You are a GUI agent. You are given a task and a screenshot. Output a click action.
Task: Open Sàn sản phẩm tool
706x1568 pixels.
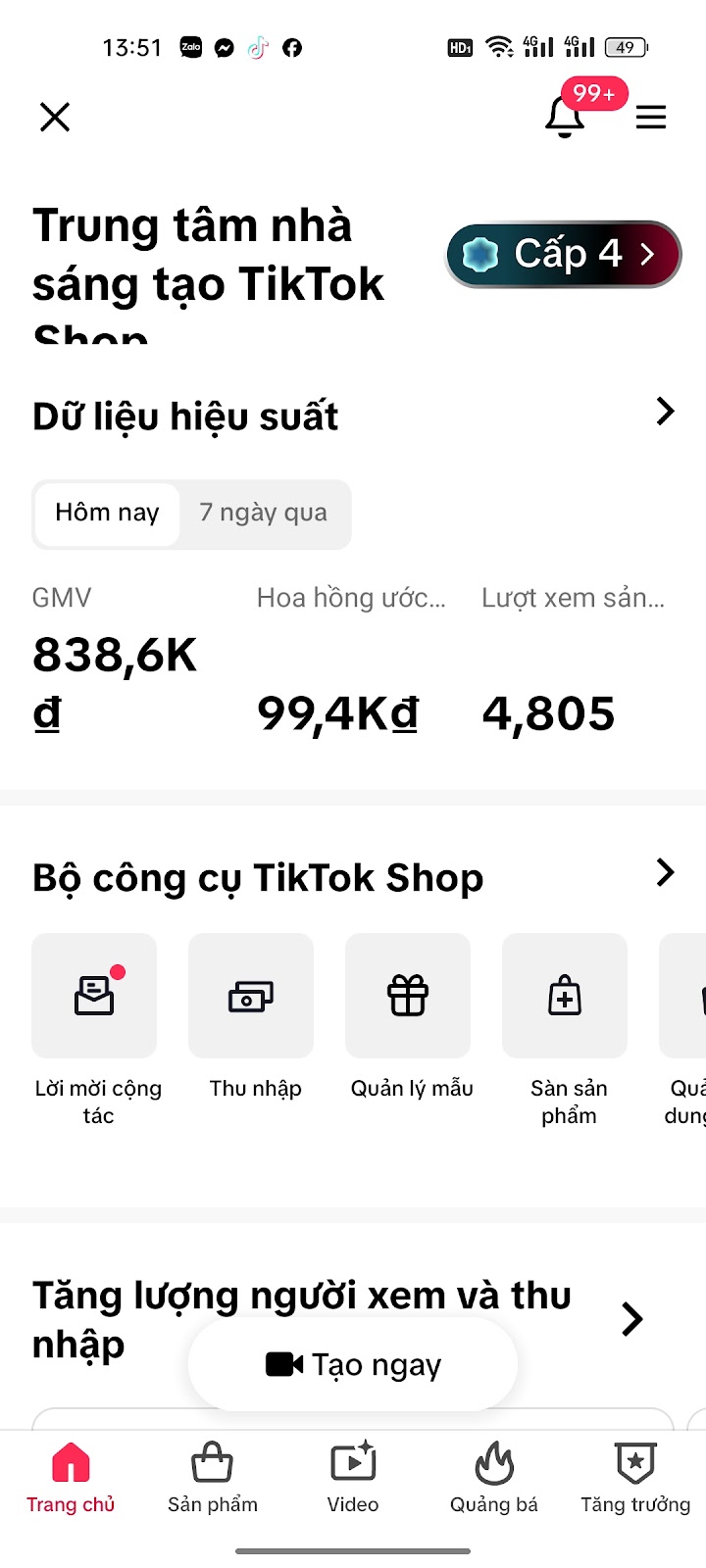(x=565, y=996)
